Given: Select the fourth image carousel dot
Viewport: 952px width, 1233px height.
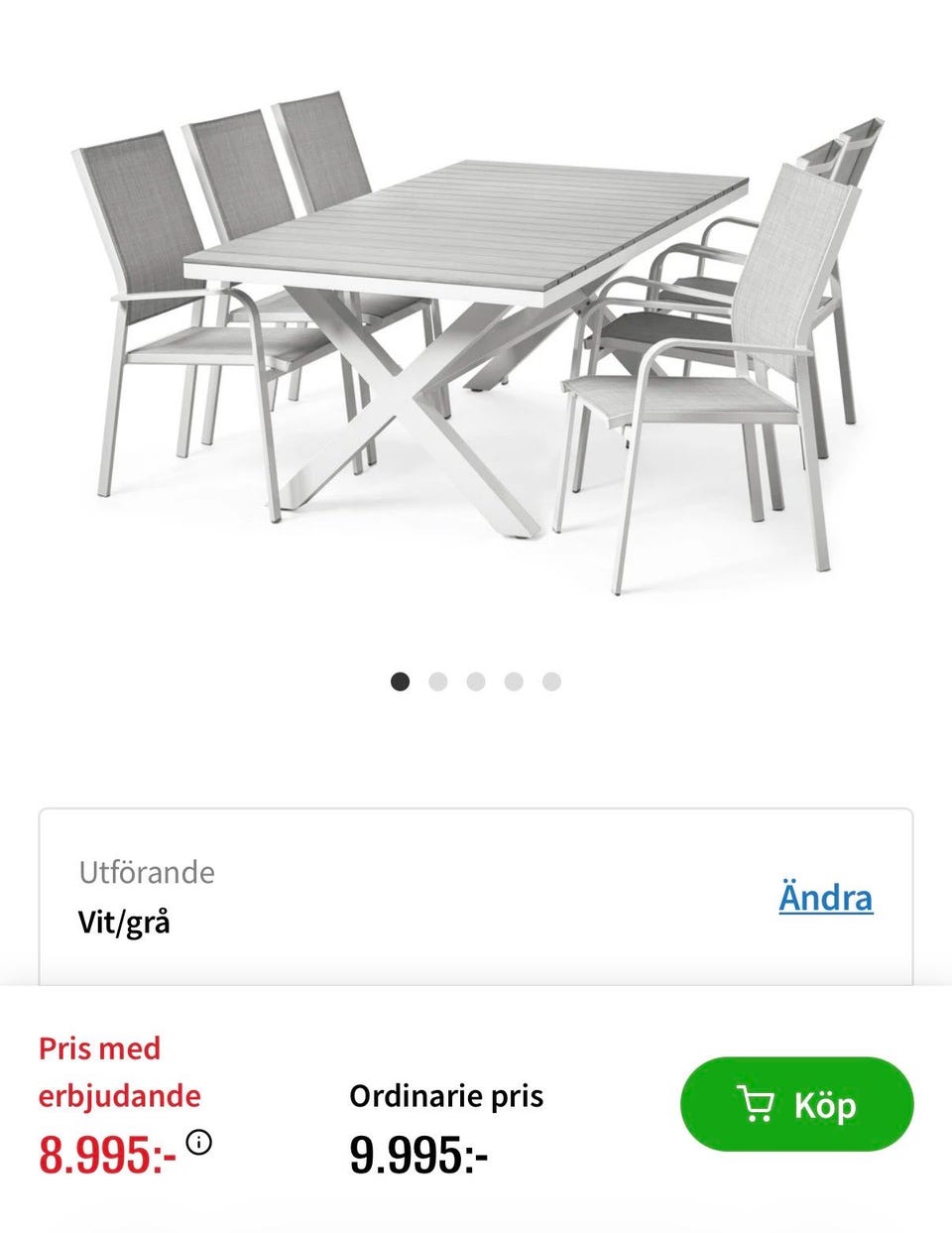Looking at the screenshot, I should [x=514, y=680].
